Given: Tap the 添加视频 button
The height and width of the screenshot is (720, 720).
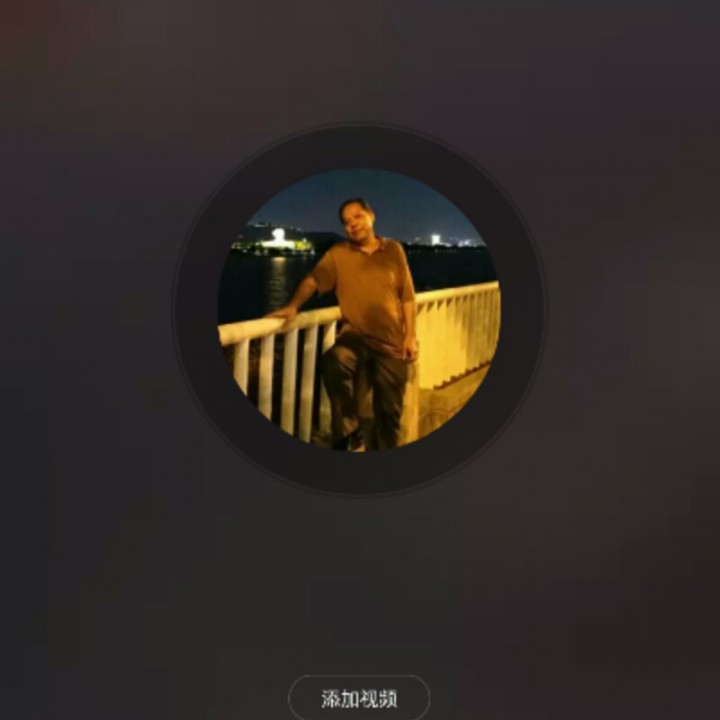Looking at the screenshot, I should [x=359, y=698].
